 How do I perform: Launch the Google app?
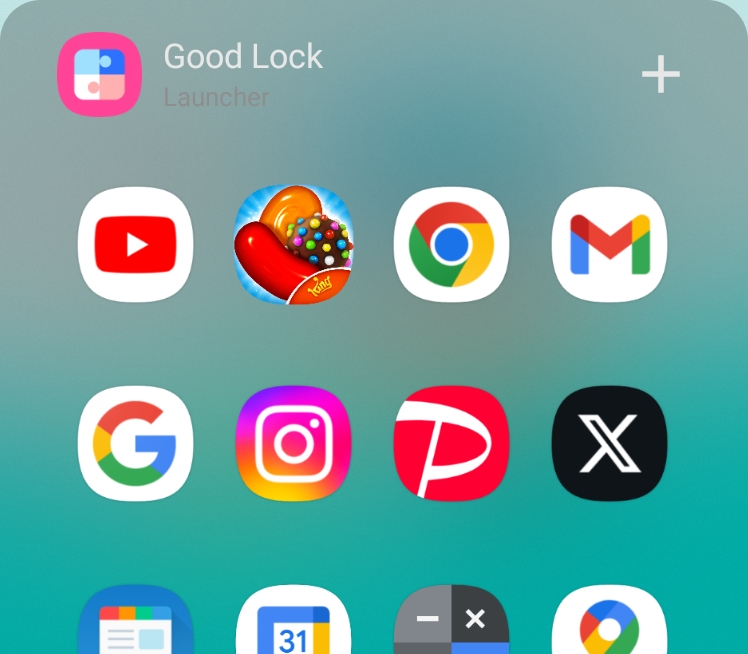(135, 442)
